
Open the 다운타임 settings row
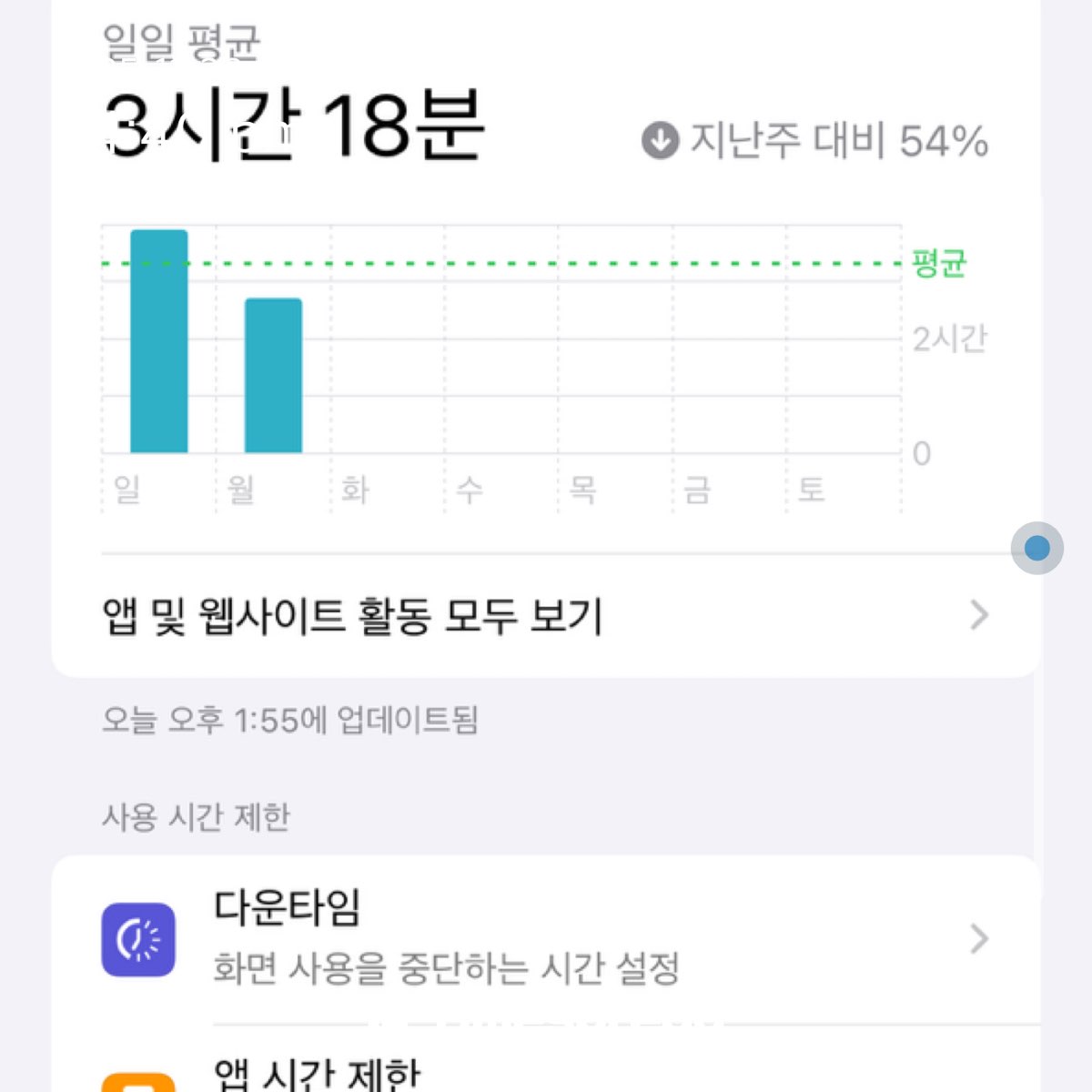coord(542,937)
